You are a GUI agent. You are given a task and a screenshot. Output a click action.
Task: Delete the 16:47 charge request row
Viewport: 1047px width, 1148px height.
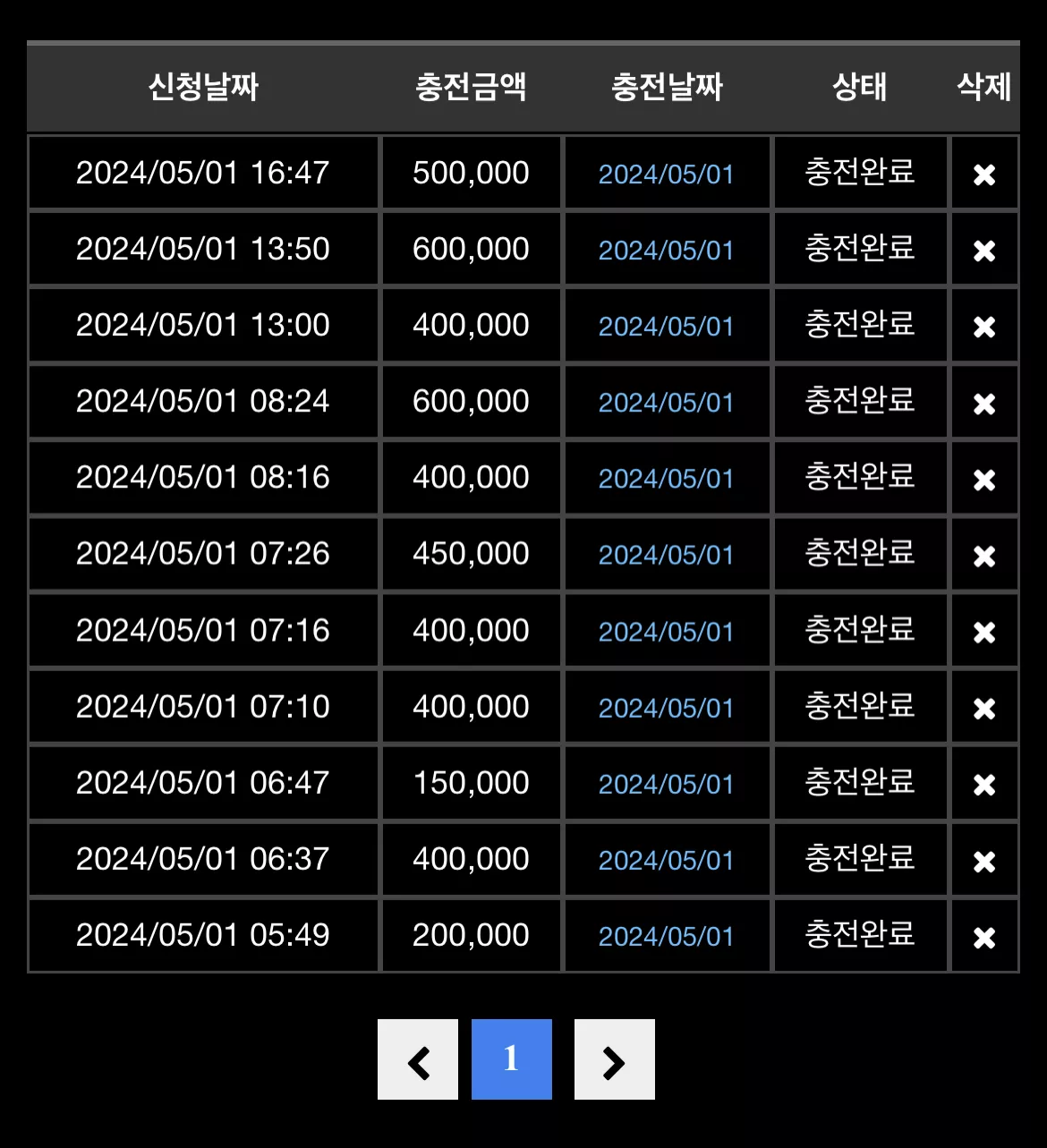tap(984, 174)
